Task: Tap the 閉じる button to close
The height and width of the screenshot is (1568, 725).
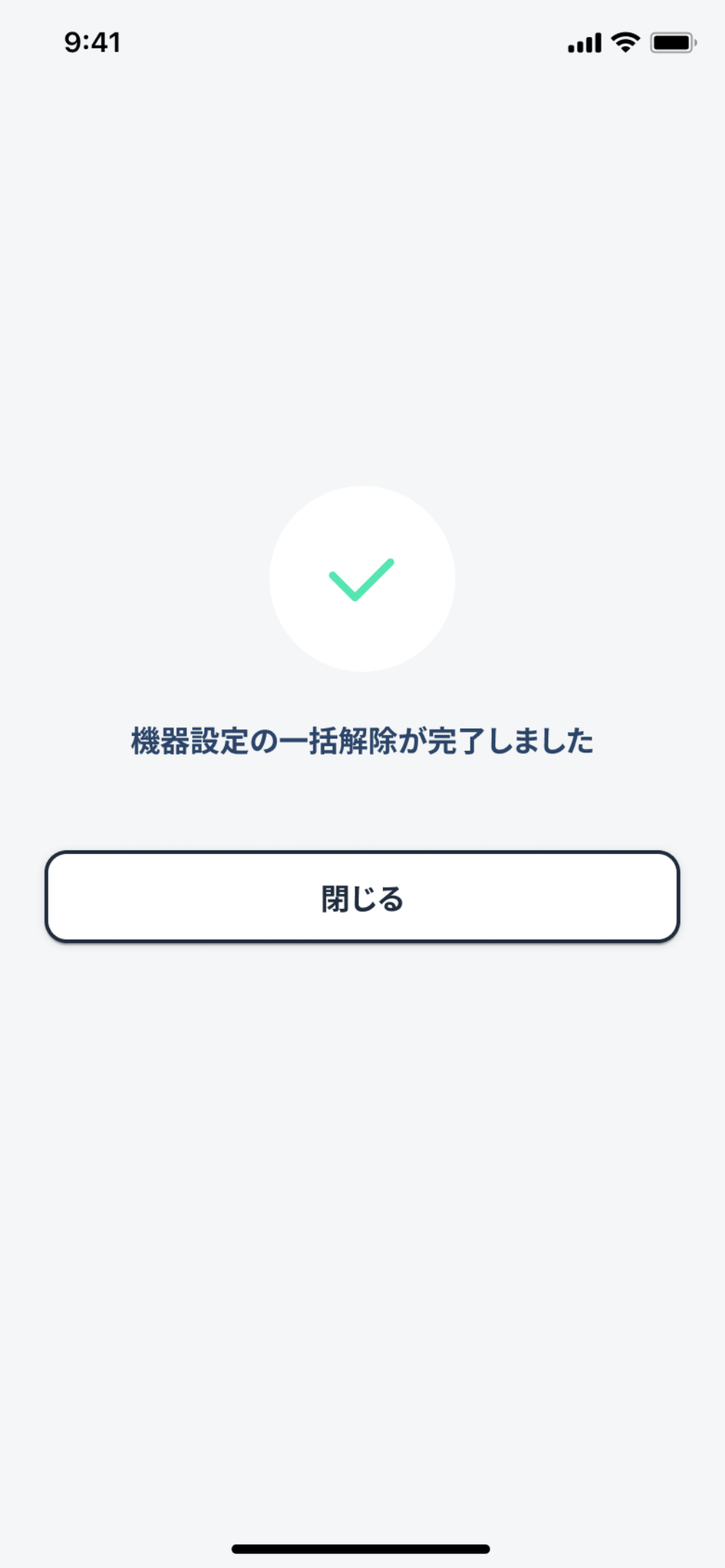Action: (362, 897)
